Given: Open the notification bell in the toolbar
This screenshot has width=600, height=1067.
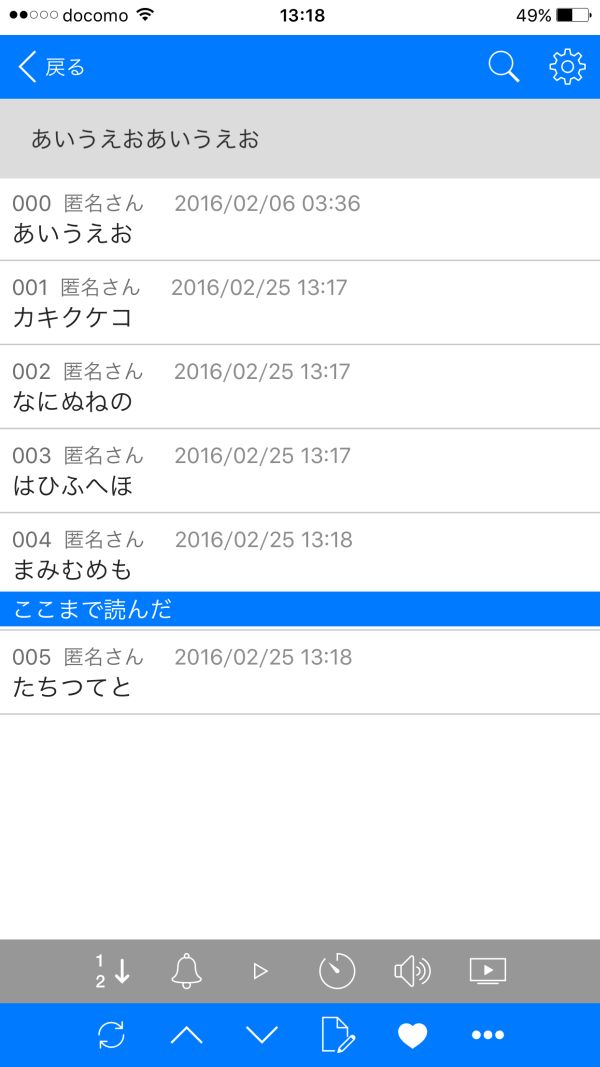Looking at the screenshot, I should (x=186, y=971).
